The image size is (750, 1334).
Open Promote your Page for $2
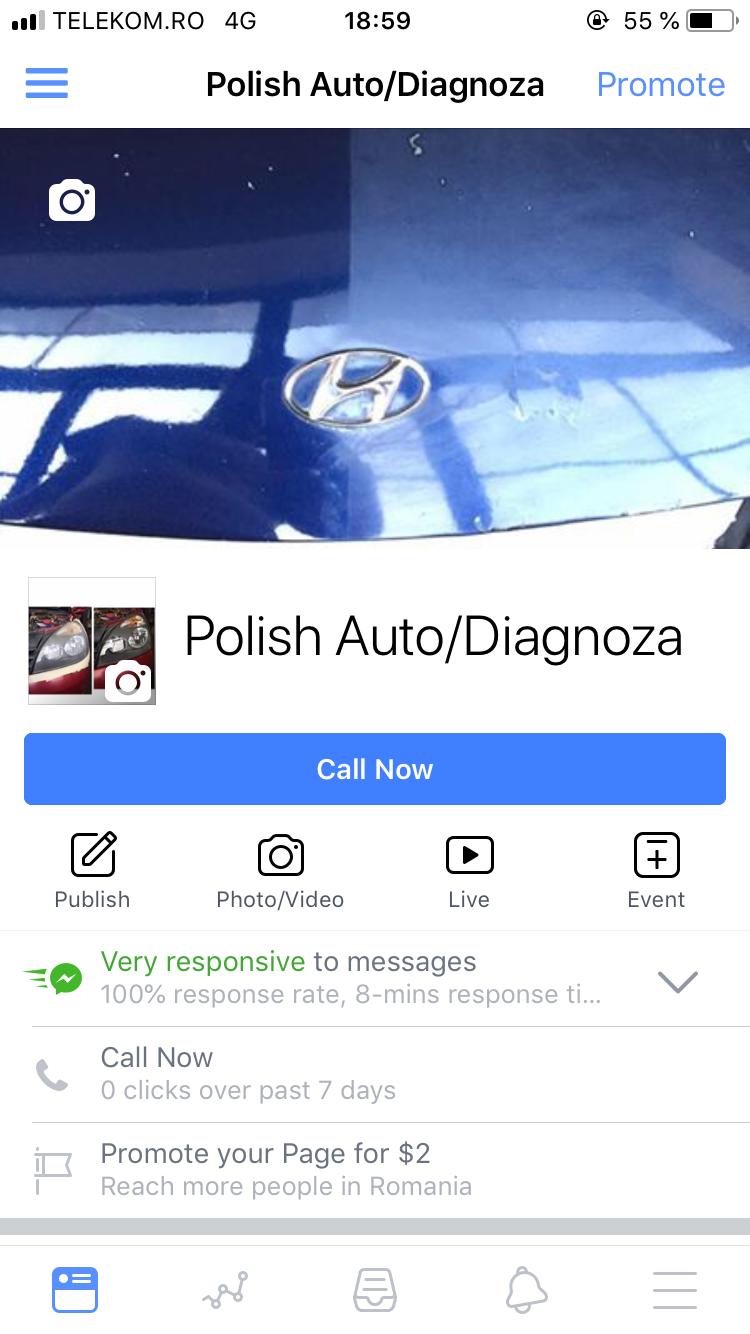[375, 1170]
